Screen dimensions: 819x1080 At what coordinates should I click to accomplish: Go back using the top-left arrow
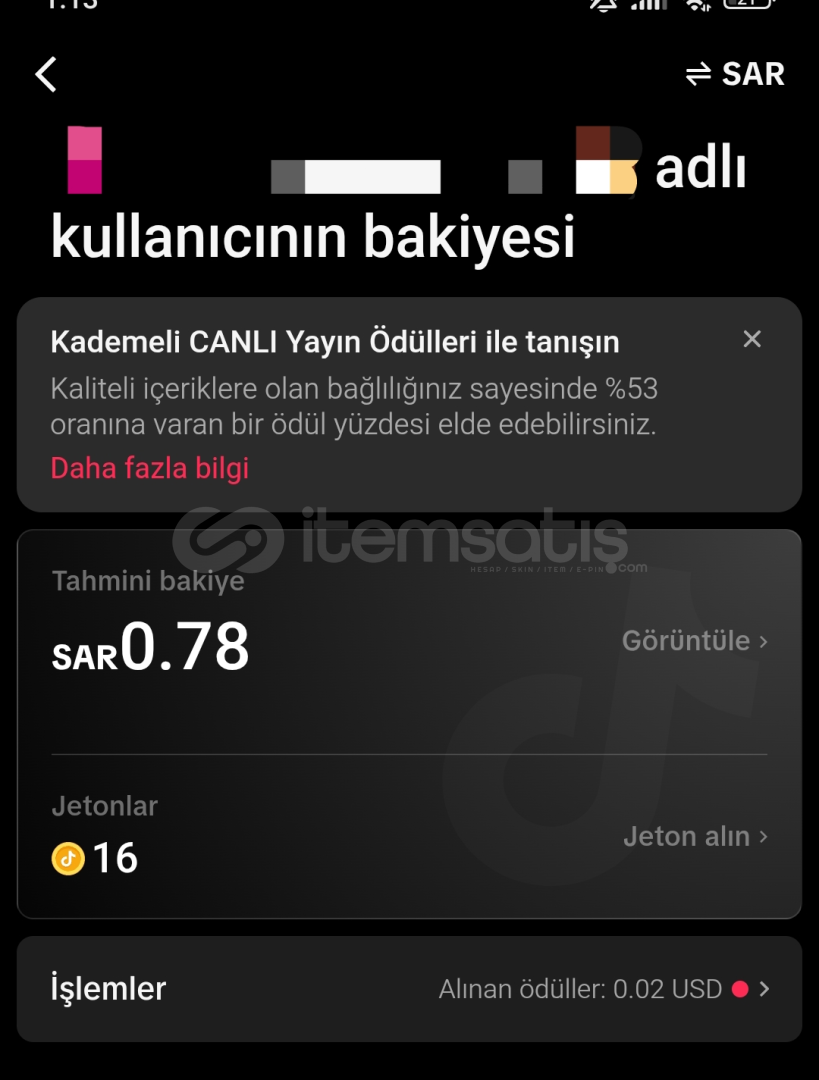tap(46, 75)
